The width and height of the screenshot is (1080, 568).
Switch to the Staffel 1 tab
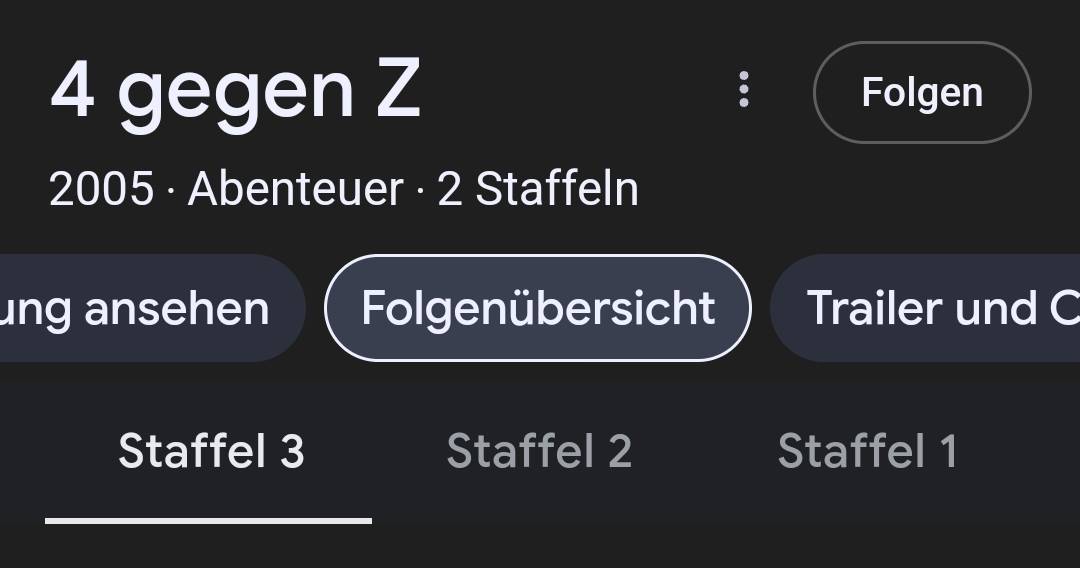867,452
